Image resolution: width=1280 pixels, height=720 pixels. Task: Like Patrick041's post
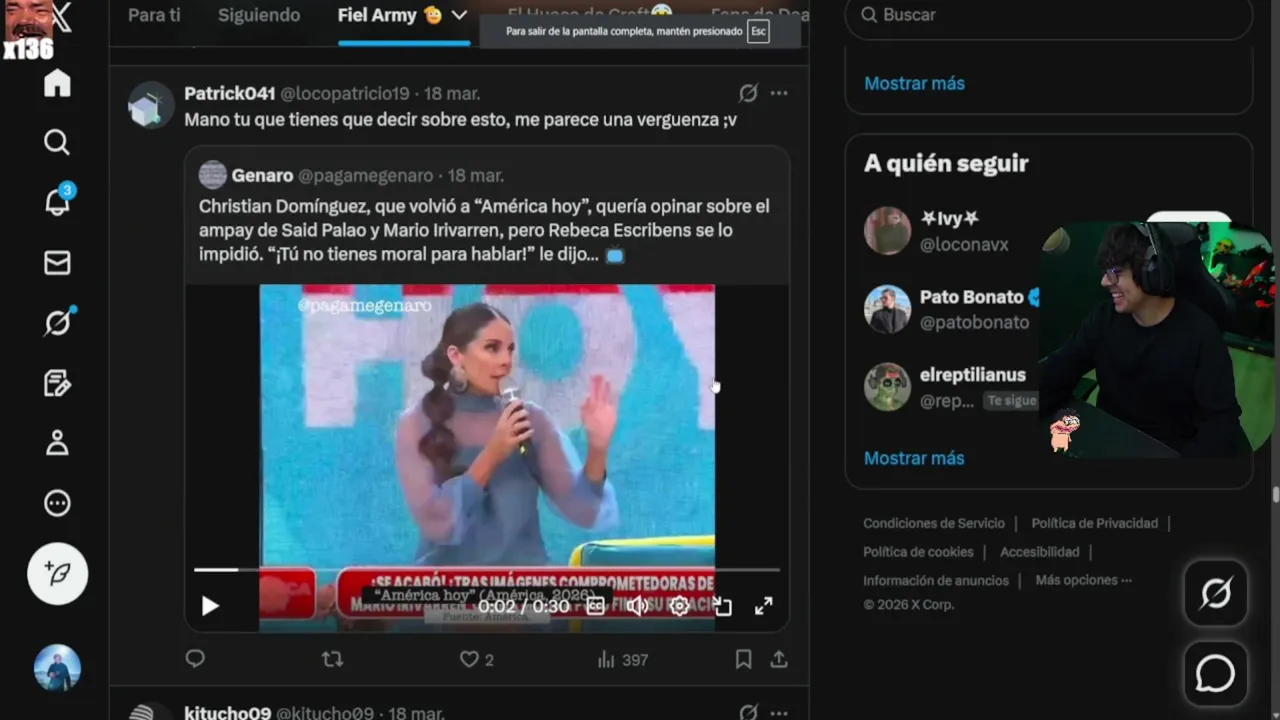tap(469, 660)
